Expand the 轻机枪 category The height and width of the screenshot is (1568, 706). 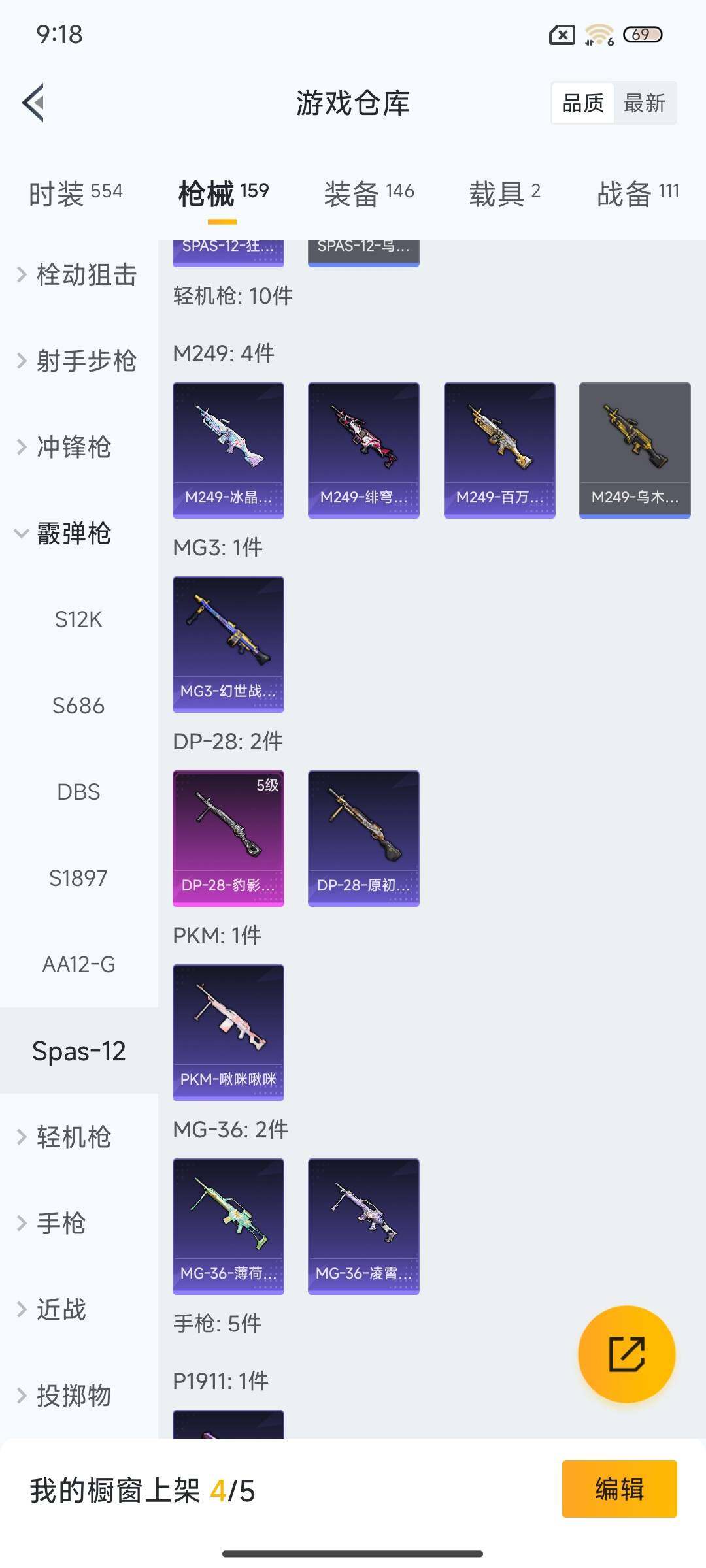coord(74,1137)
